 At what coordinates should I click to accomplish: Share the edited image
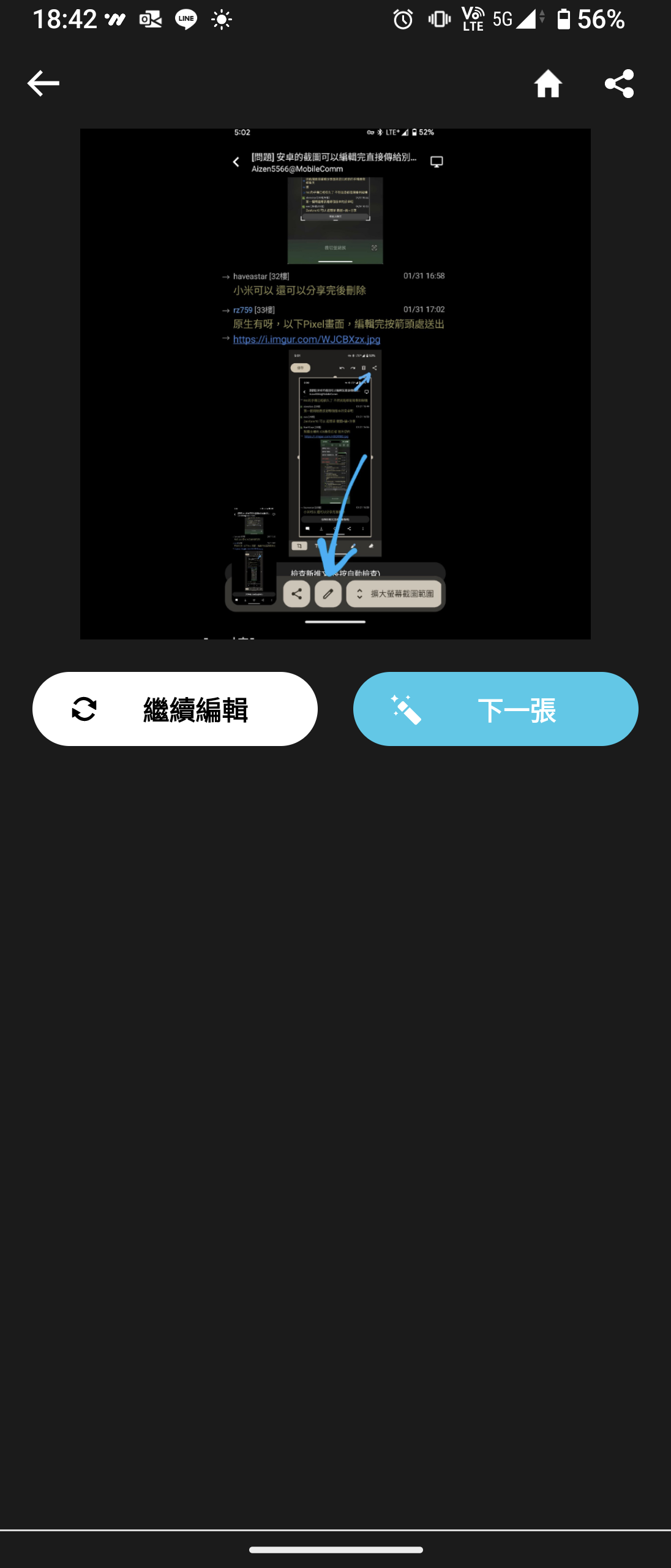(x=619, y=83)
